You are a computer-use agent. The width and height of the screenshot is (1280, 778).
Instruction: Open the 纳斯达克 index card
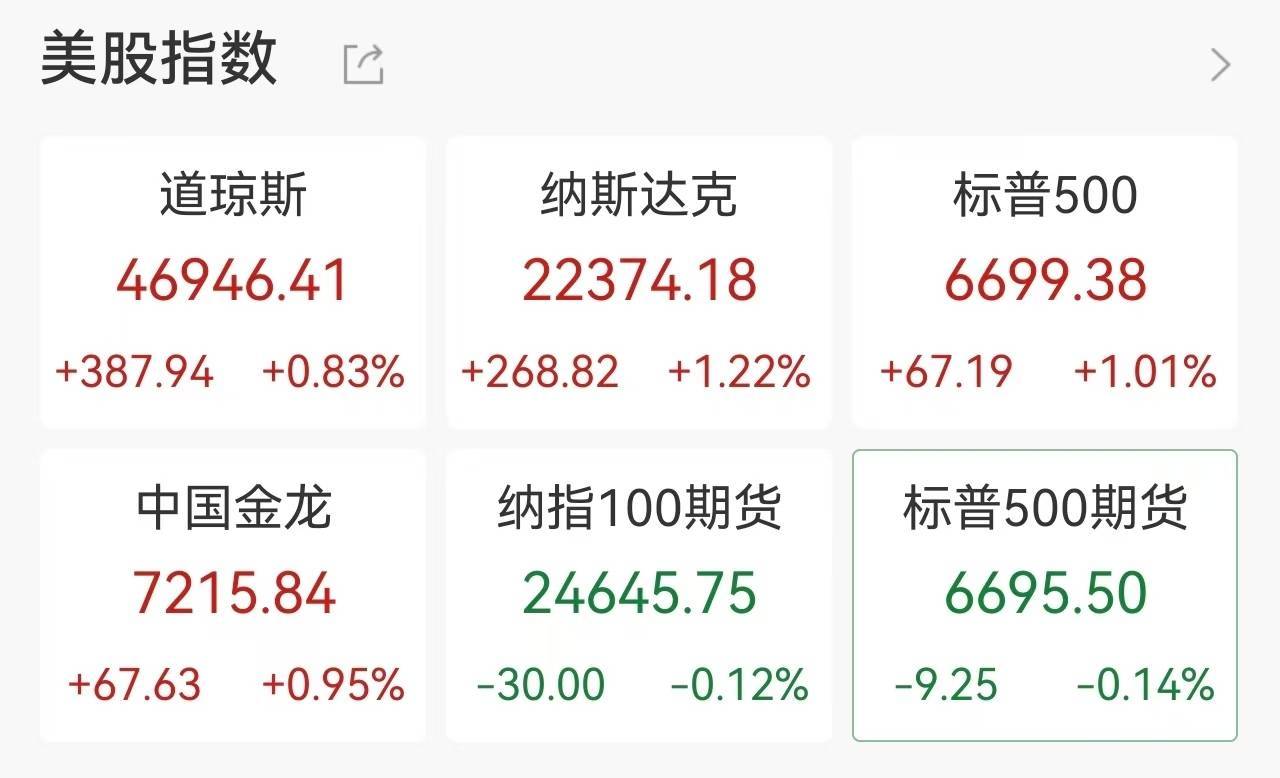click(639, 282)
